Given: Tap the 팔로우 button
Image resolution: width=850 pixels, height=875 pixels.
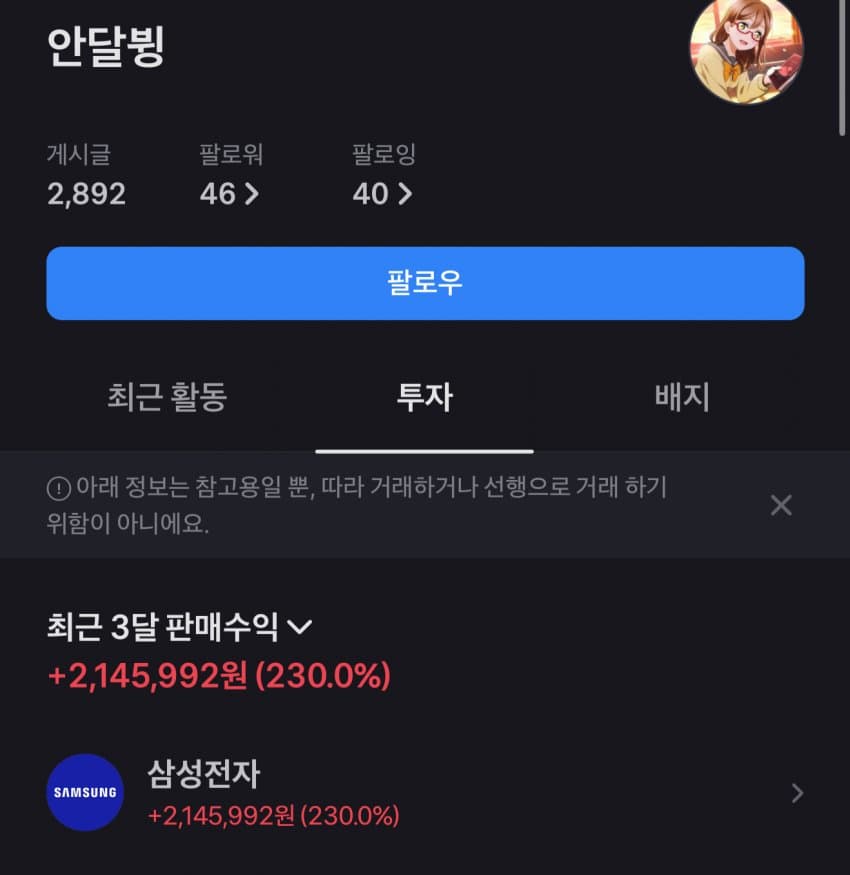Looking at the screenshot, I should pos(425,283).
